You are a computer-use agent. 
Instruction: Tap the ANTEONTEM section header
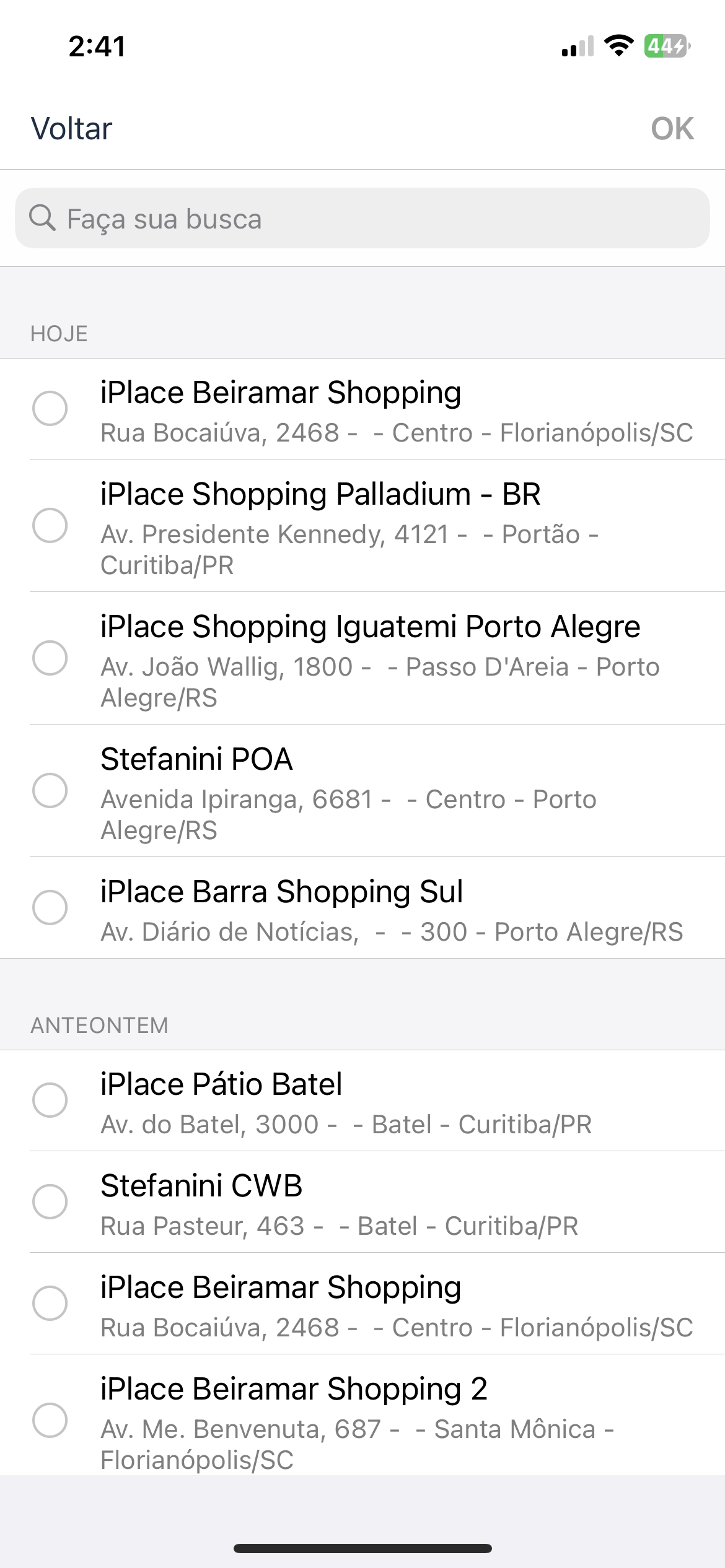[99, 1025]
